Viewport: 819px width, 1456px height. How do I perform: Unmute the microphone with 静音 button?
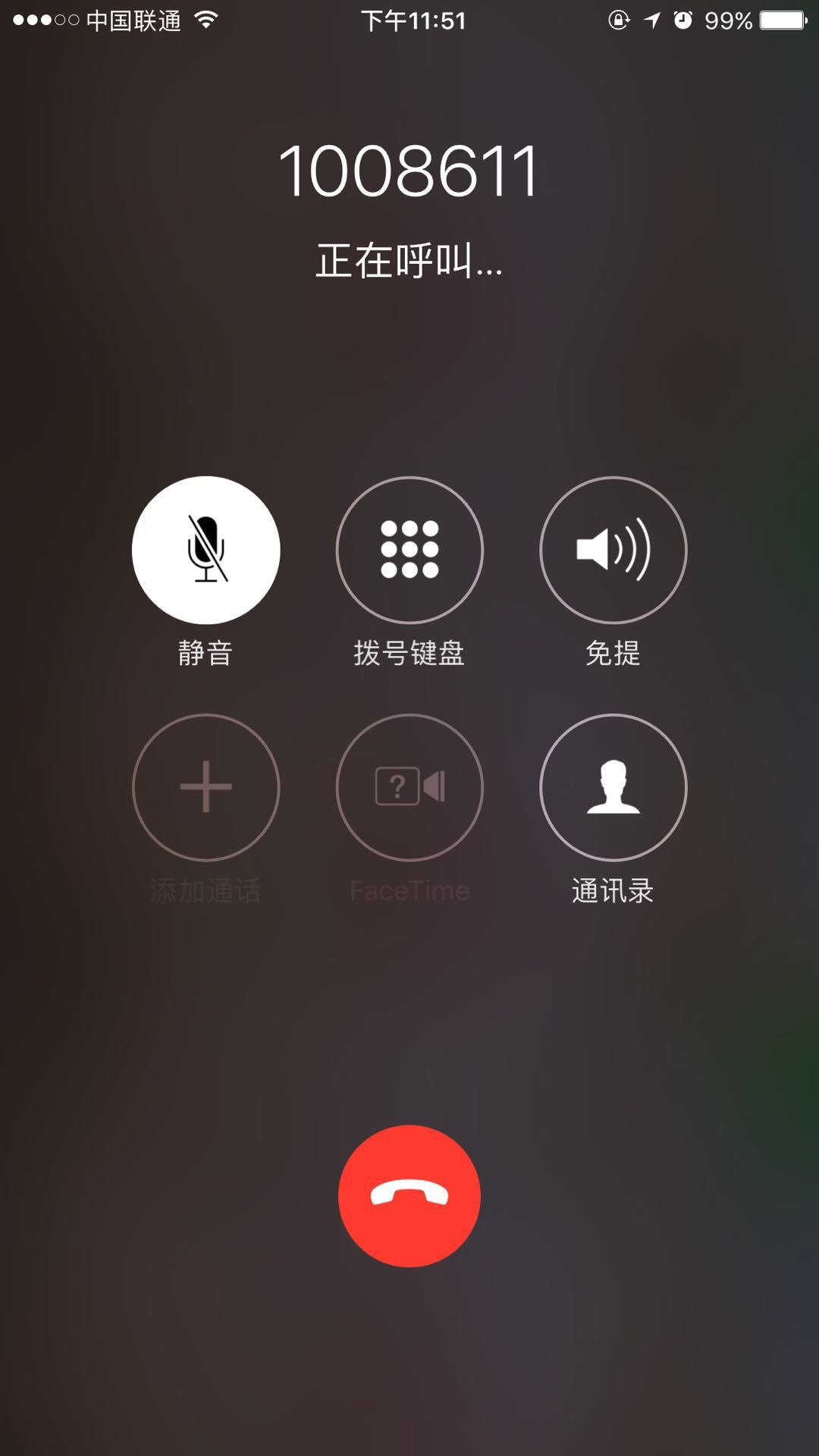click(206, 550)
